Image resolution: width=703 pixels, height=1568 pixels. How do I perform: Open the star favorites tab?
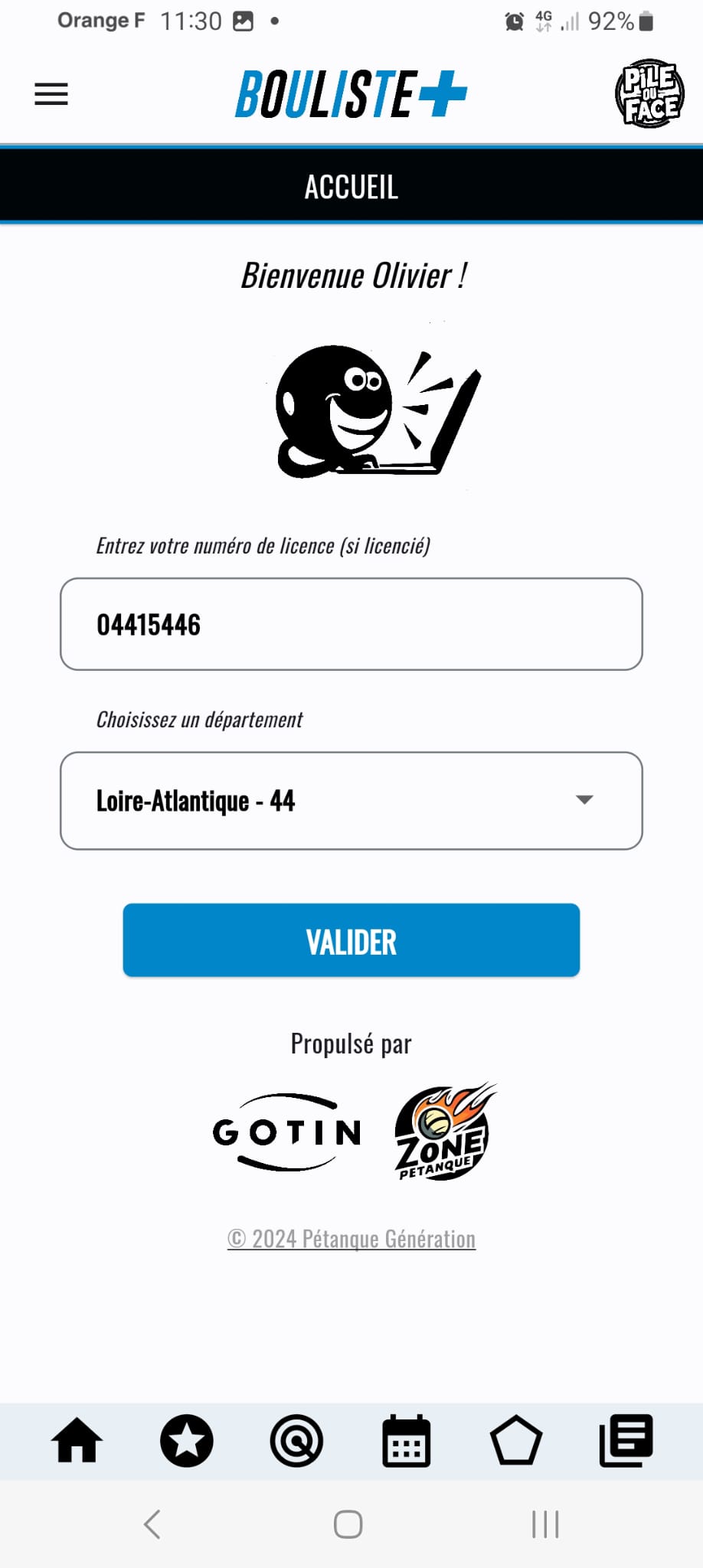tap(187, 1441)
